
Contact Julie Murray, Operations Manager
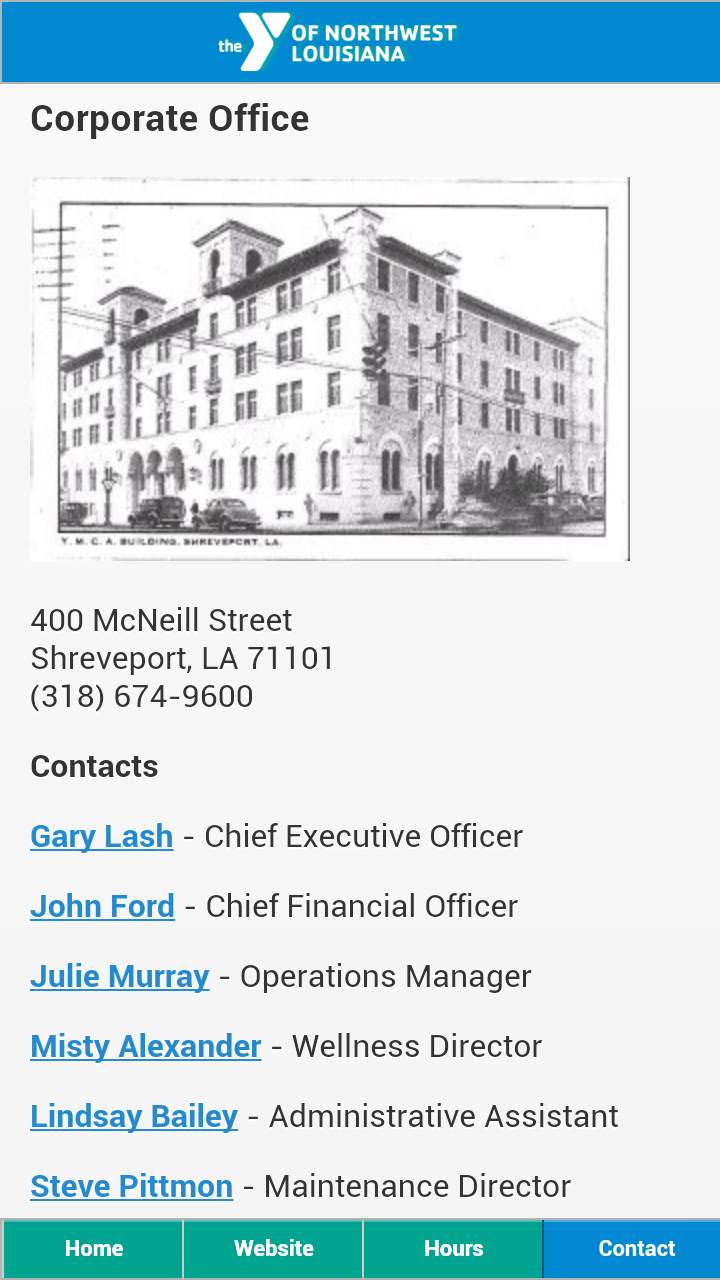pos(120,976)
